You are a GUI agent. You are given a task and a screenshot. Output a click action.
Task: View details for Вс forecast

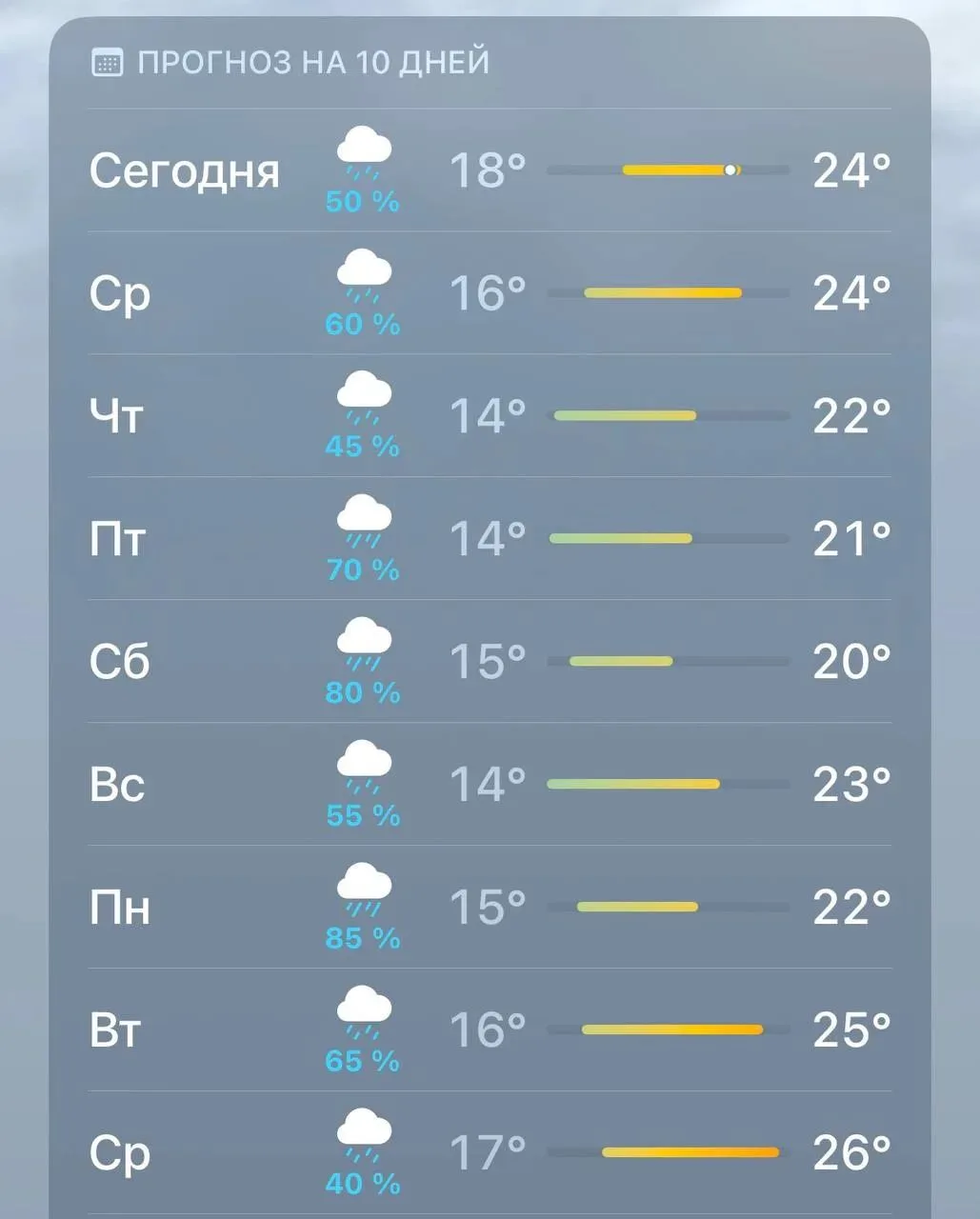click(x=490, y=785)
